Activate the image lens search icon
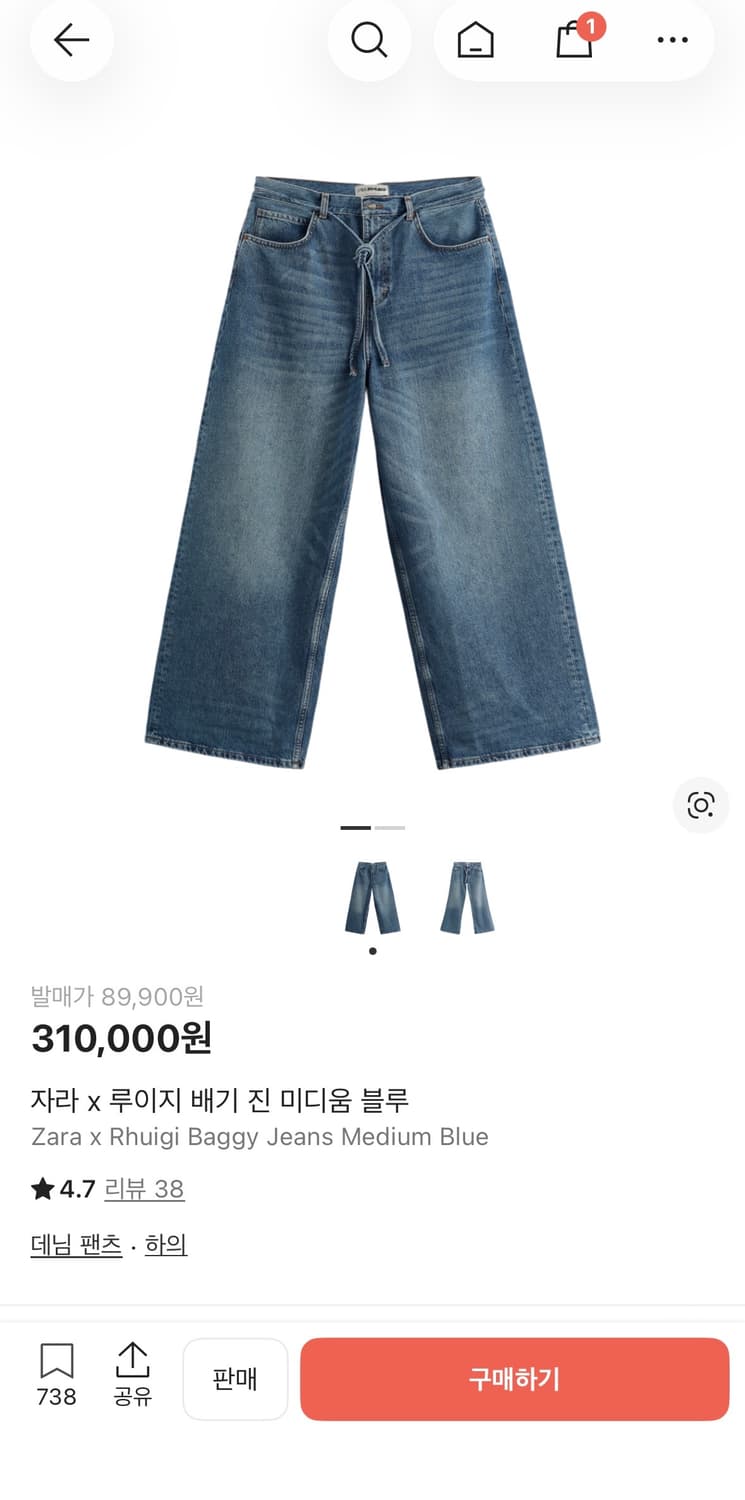This screenshot has width=745, height=1500. pyautogui.click(x=701, y=806)
